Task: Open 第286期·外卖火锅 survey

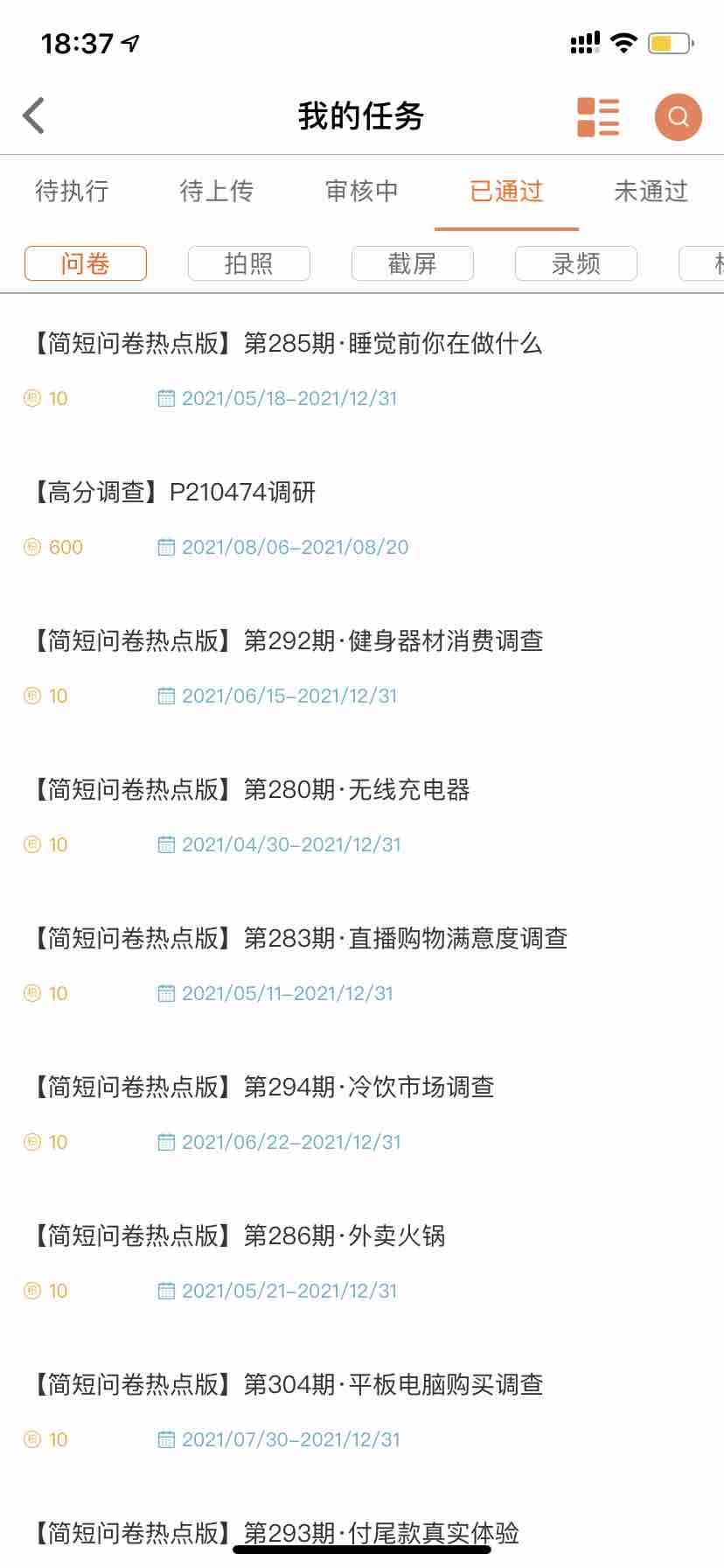Action: pos(239,1236)
